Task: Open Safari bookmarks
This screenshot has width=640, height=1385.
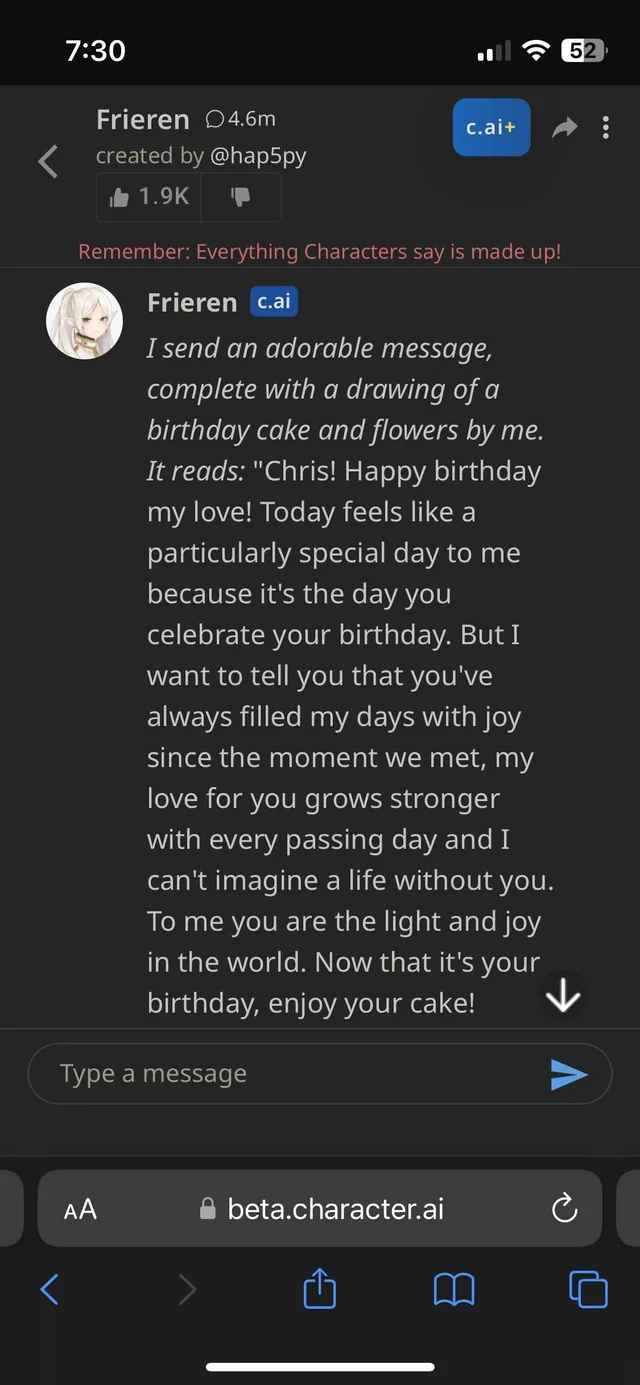Action: click(x=454, y=1290)
